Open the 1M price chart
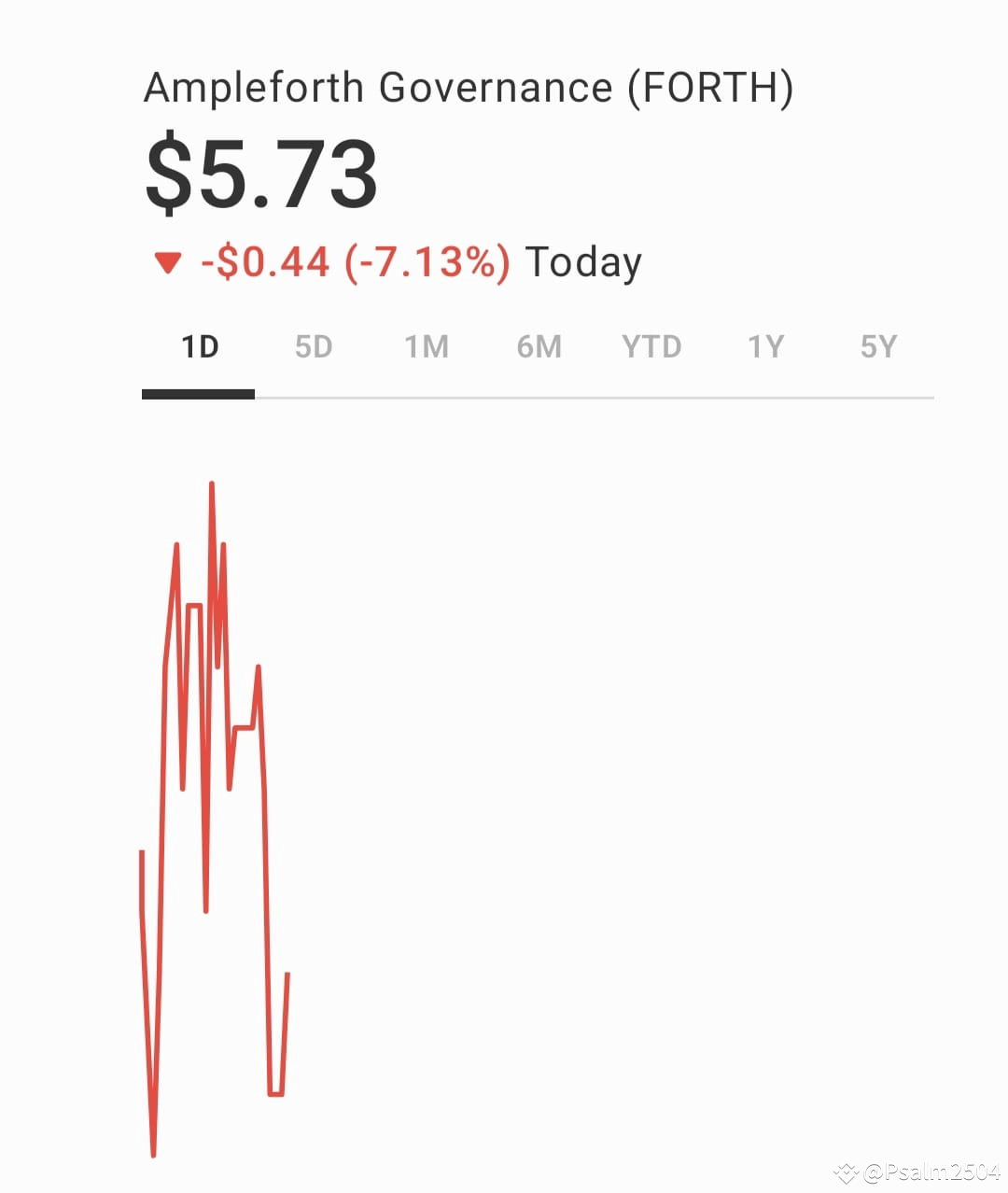 [427, 346]
